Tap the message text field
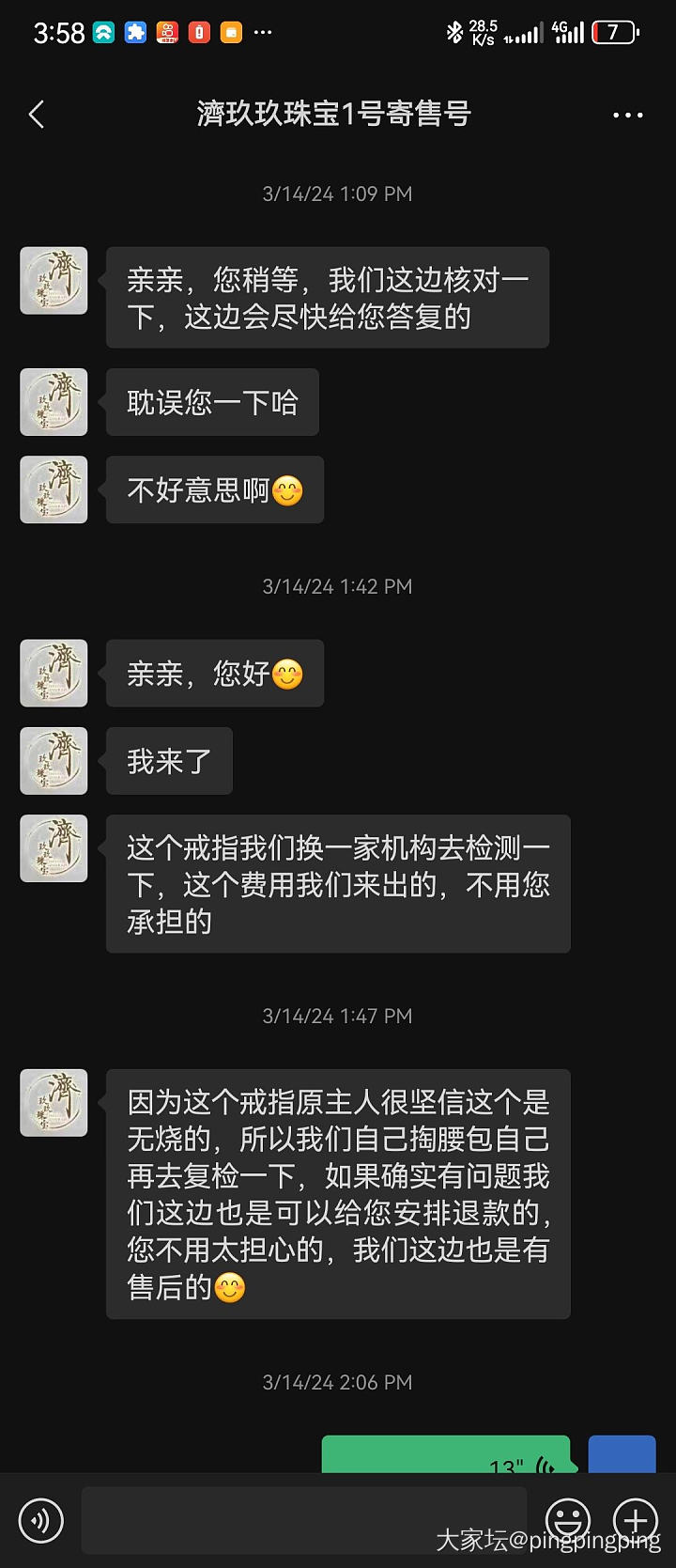Viewport: 676px width, 1568px height. (x=303, y=1520)
